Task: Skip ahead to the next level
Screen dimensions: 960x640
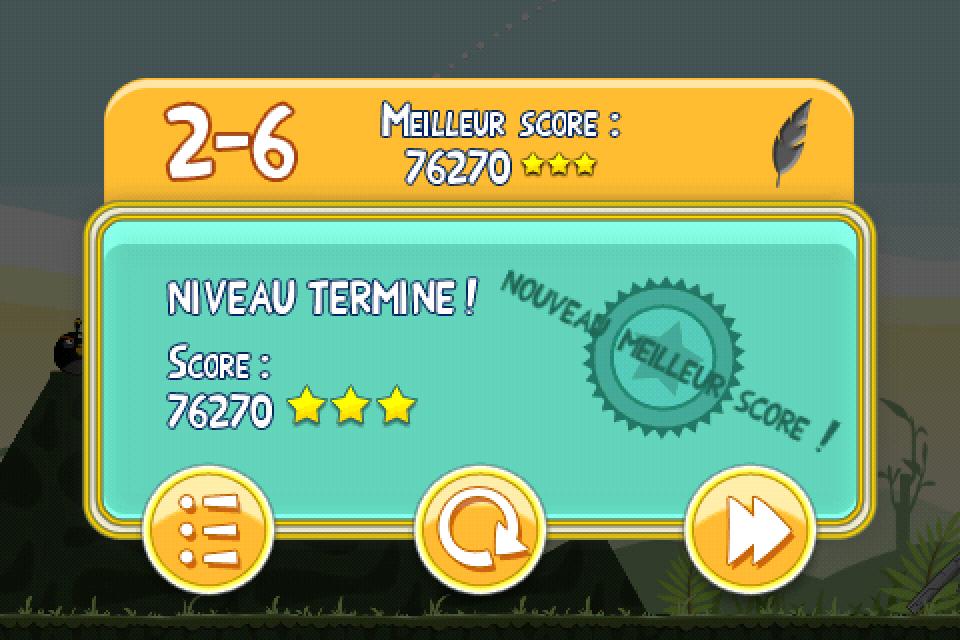Action: [750, 529]
